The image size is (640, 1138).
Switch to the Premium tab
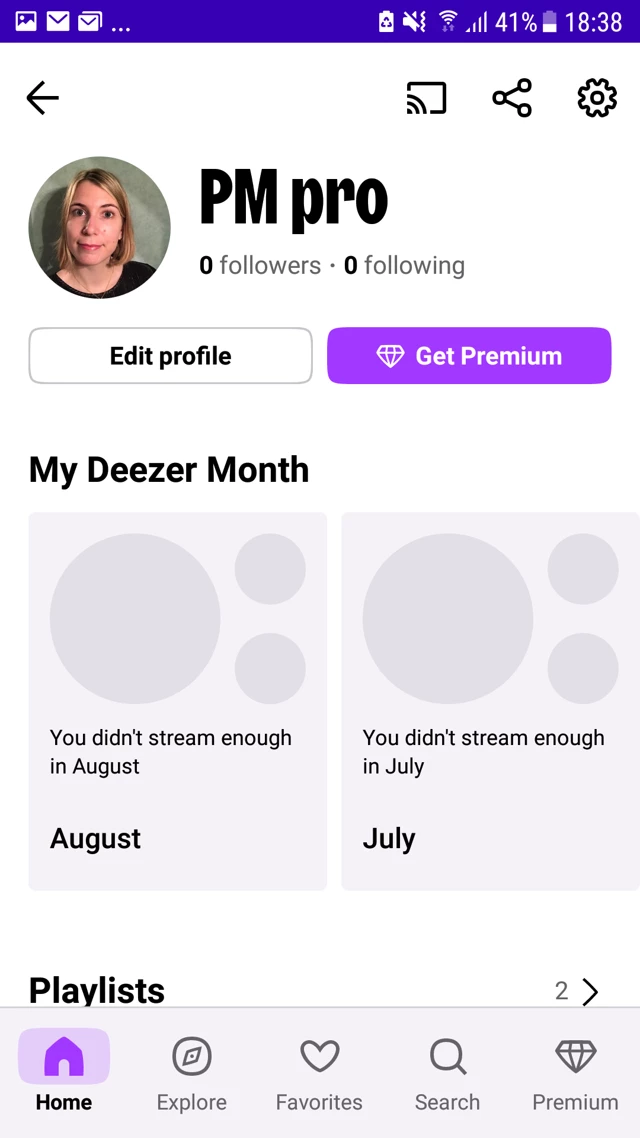click(x=575, y=1074)
